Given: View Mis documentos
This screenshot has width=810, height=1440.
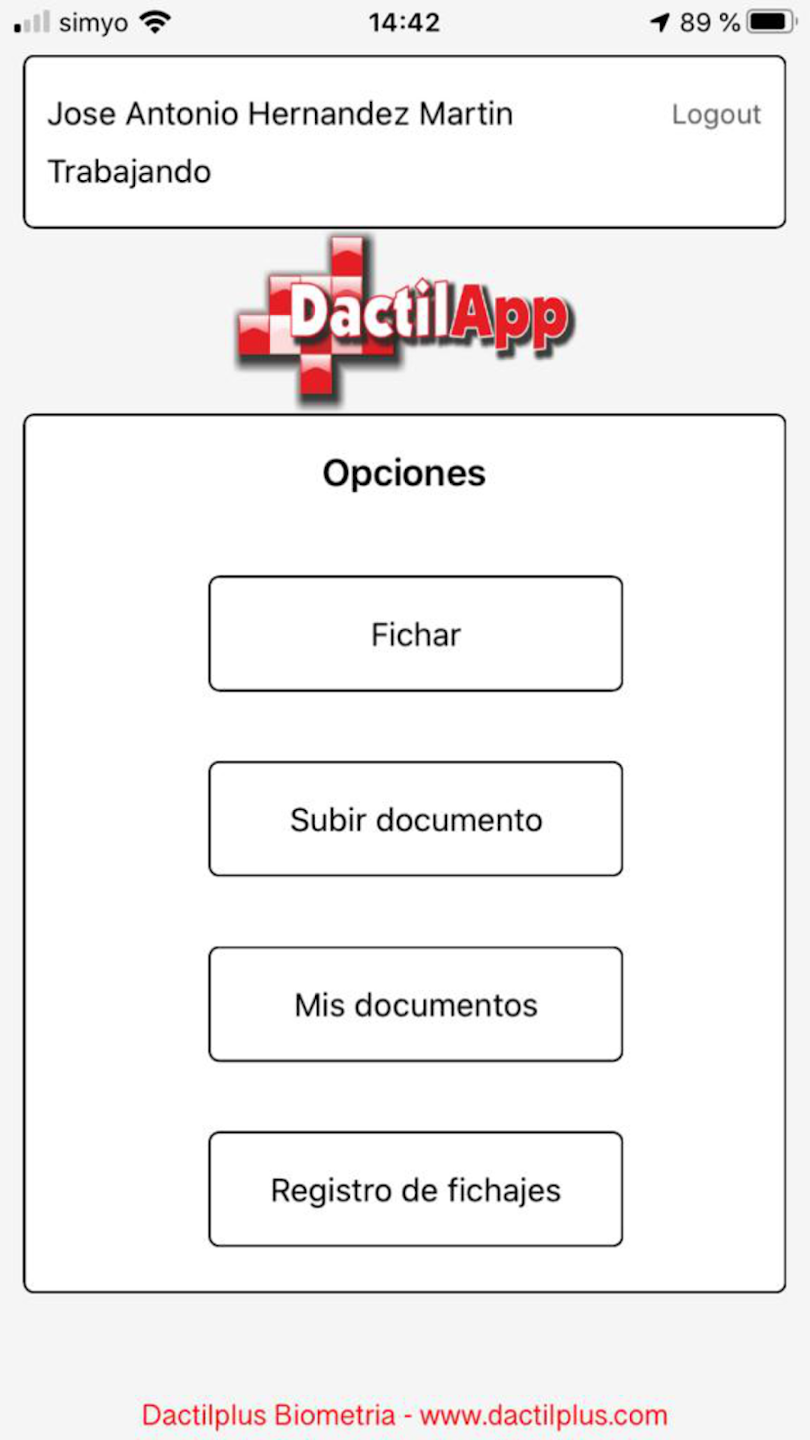Looking at the screenshot, I should [x=415, y=1004].
